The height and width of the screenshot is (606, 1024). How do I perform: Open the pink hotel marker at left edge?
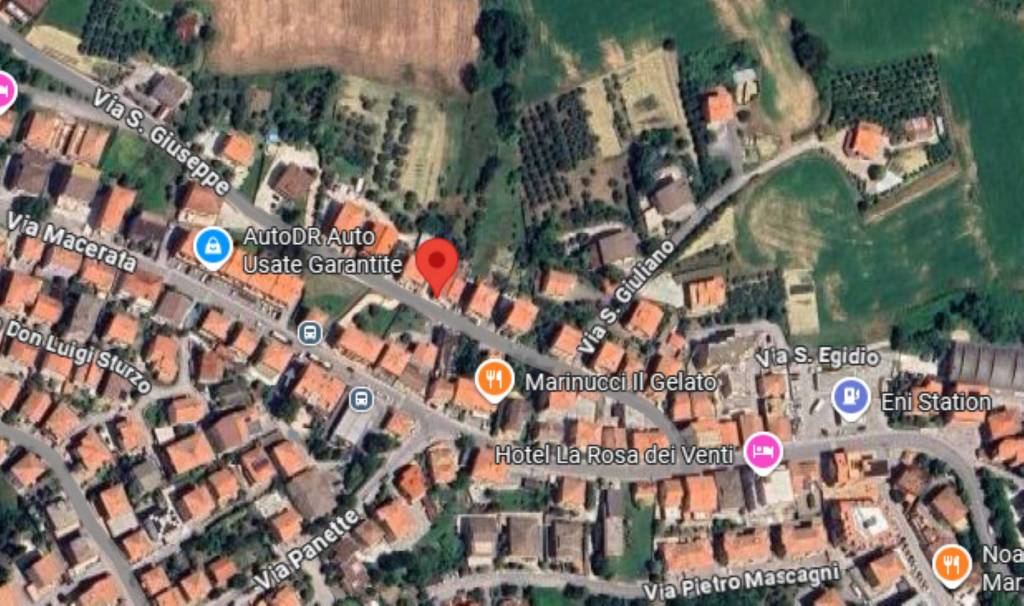4,92
